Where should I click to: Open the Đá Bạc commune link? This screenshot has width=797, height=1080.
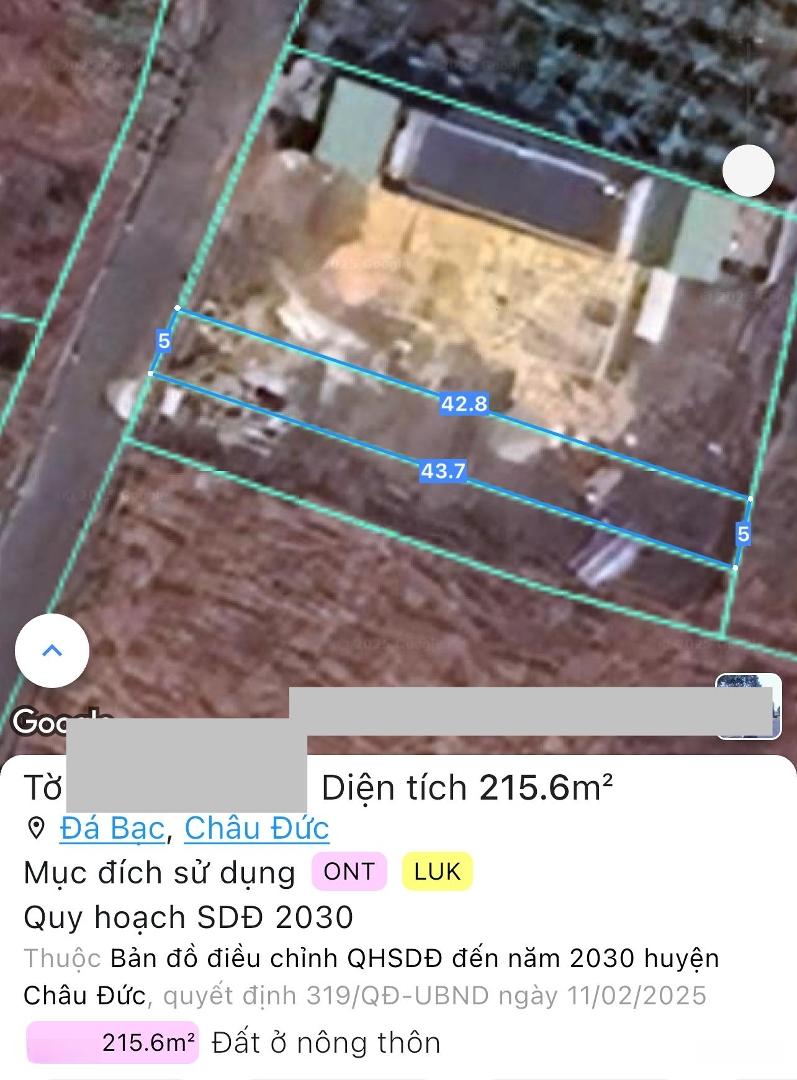pyautogui.click(x=113, y=828)
